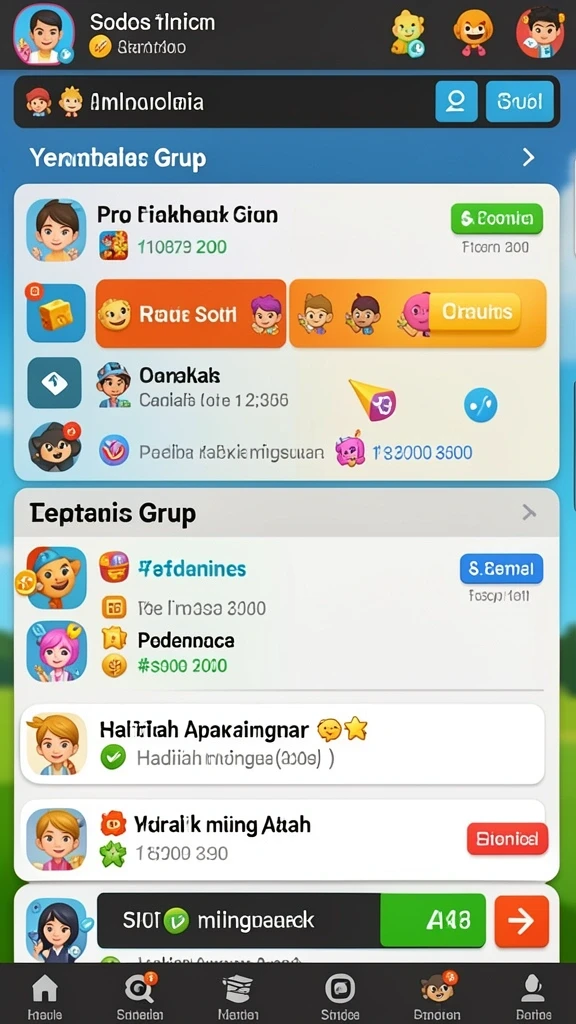Viewport: 576px width, 1024px height.
Task: Tap the blue round icon in Oanakals row
Action: (481, 405)
